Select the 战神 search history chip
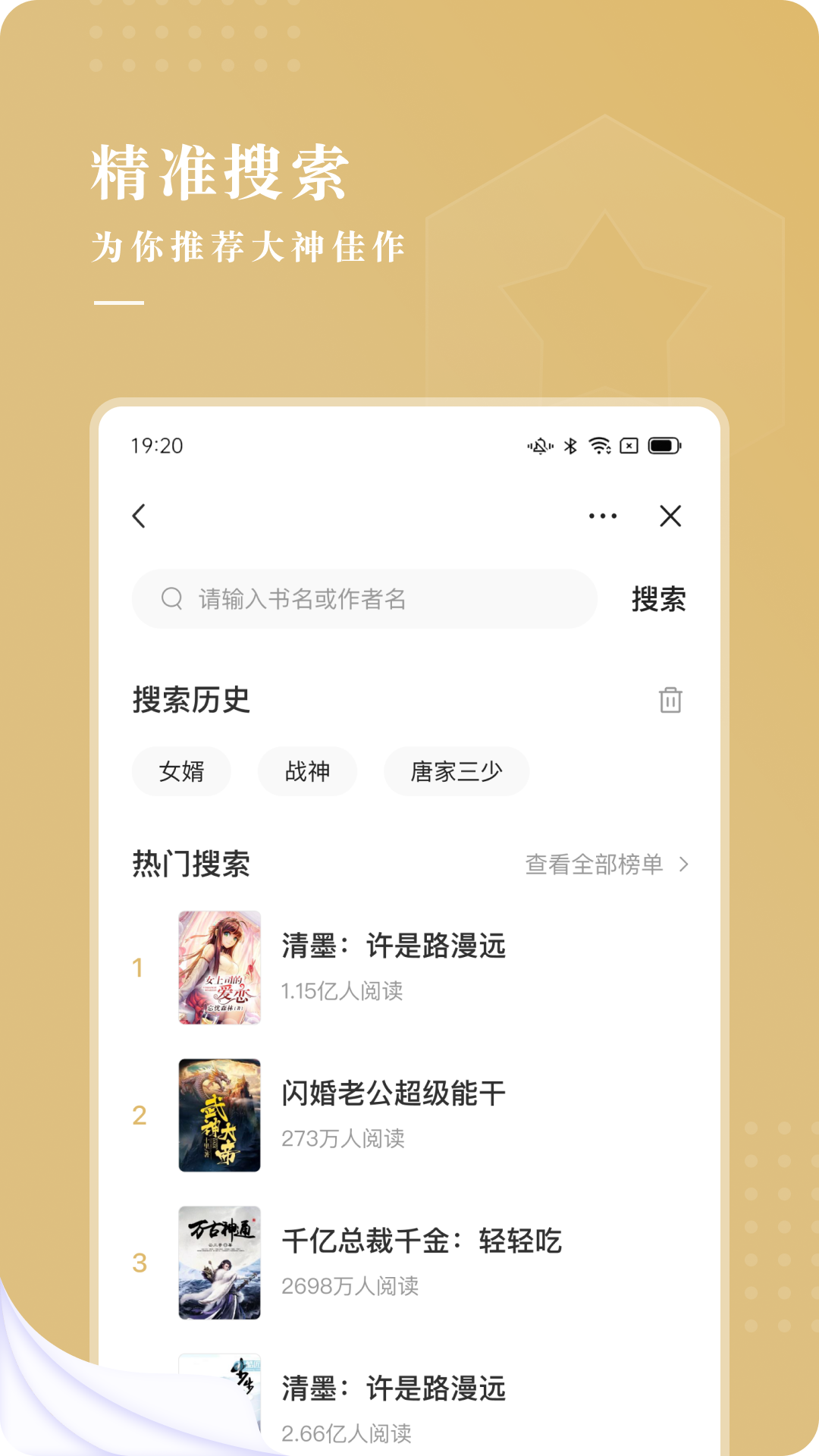The image size is (819, 1456). click(307, 771)
